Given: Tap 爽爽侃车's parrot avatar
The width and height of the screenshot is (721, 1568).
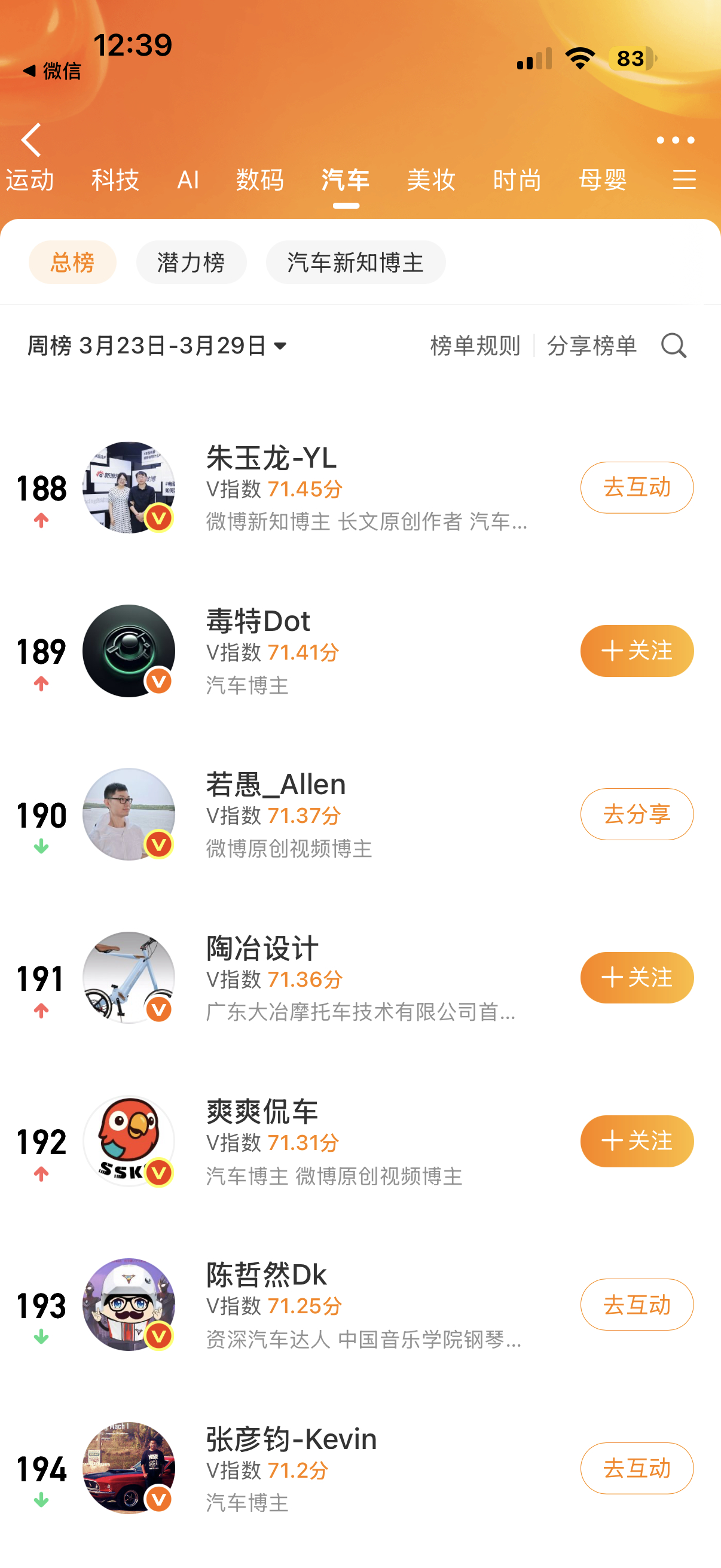Looking at the screenshot, I should [x=129, y=1142].
